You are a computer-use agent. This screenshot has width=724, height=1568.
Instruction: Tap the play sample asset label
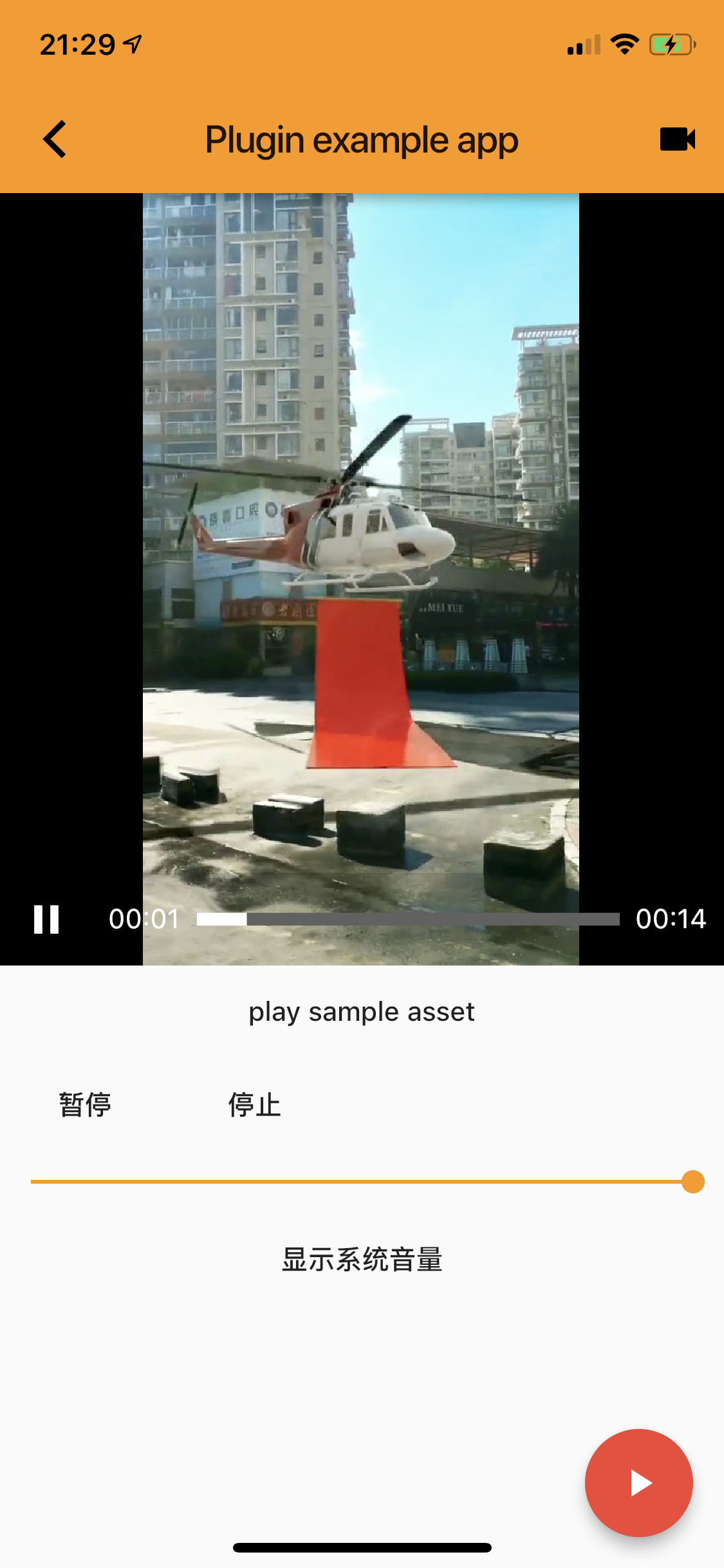pyautogui.click(x=362, y=1011)
